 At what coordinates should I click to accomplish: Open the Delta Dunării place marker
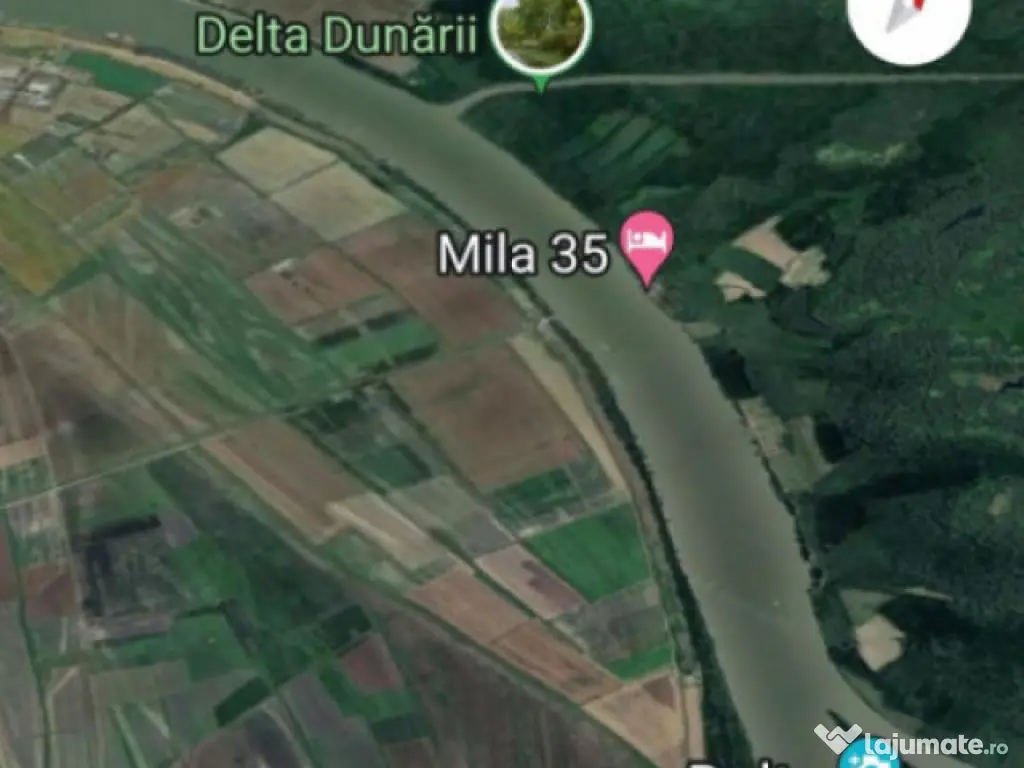pos(541,33)
